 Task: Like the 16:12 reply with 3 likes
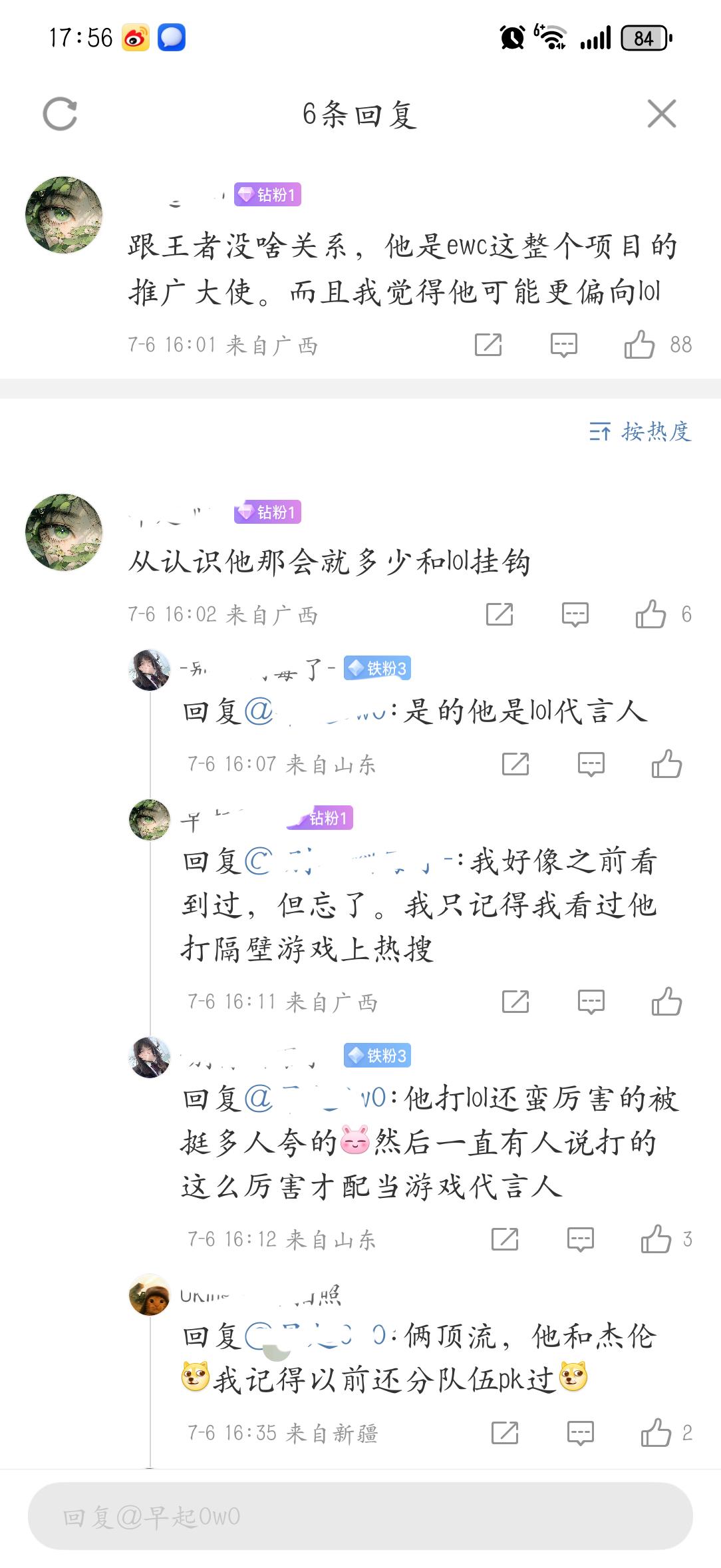[x=656, y=1239]
